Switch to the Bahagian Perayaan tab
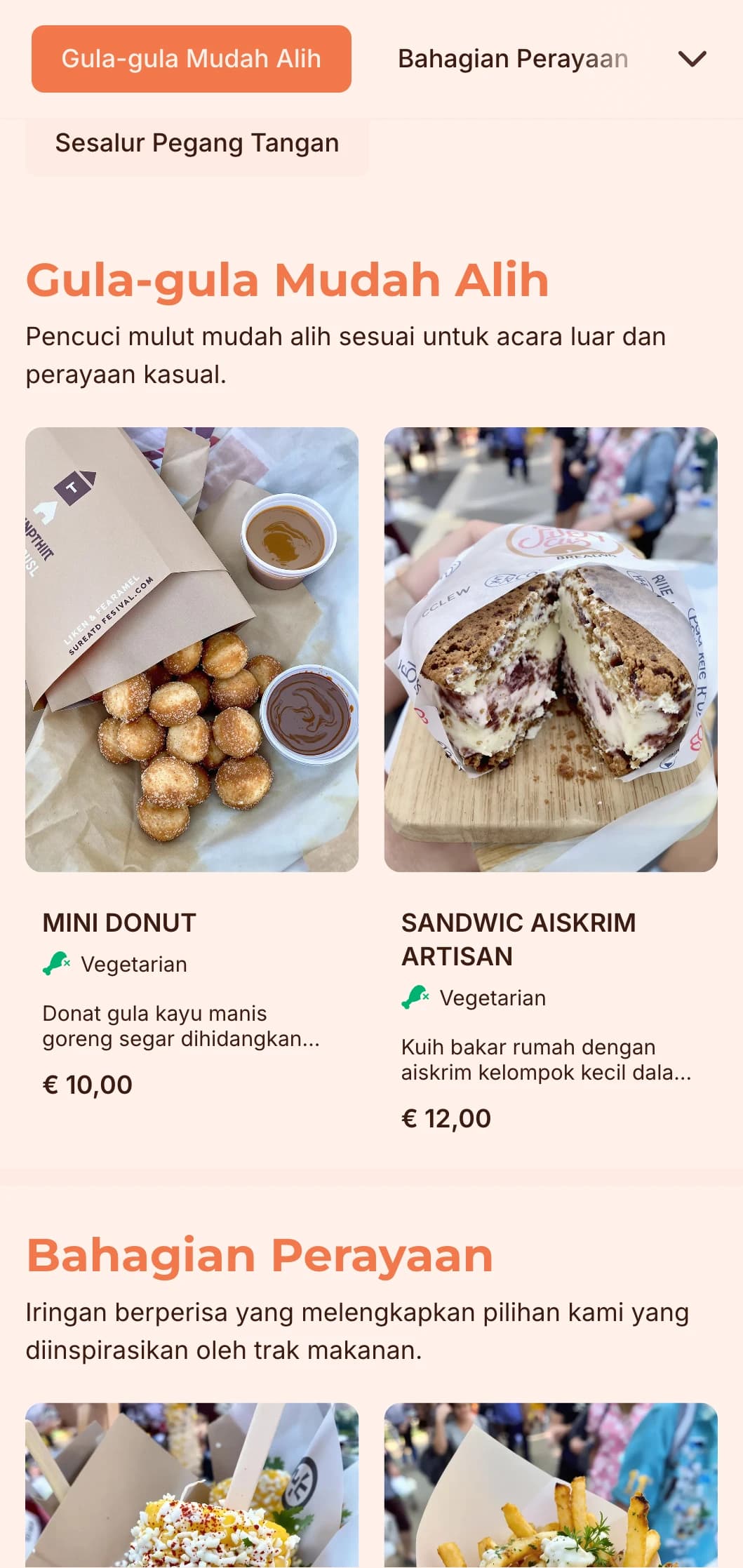743x1568 pixels. pyautogui.click(x=512, y=59)
